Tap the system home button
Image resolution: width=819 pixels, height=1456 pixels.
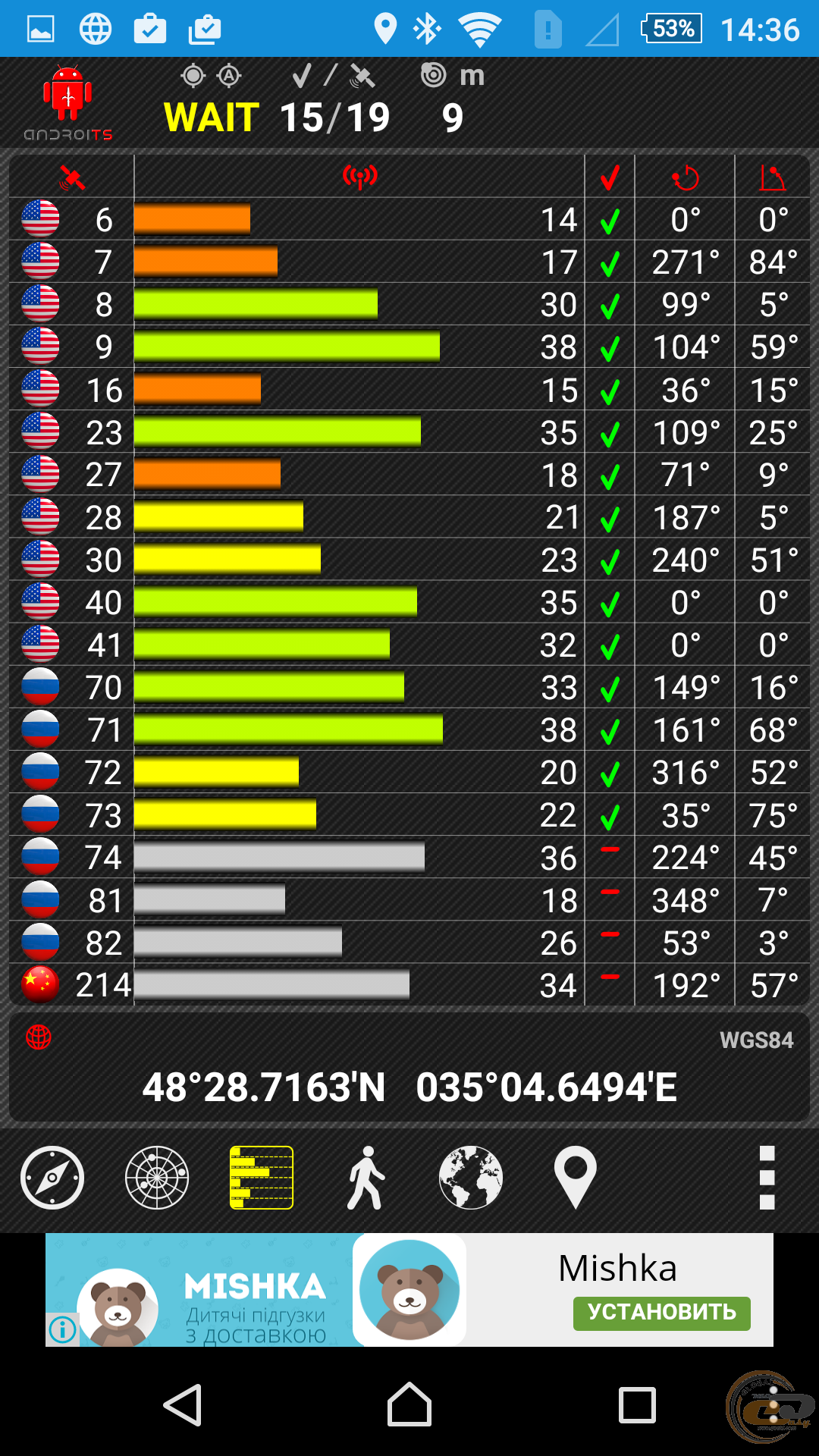coord(409,1405)
